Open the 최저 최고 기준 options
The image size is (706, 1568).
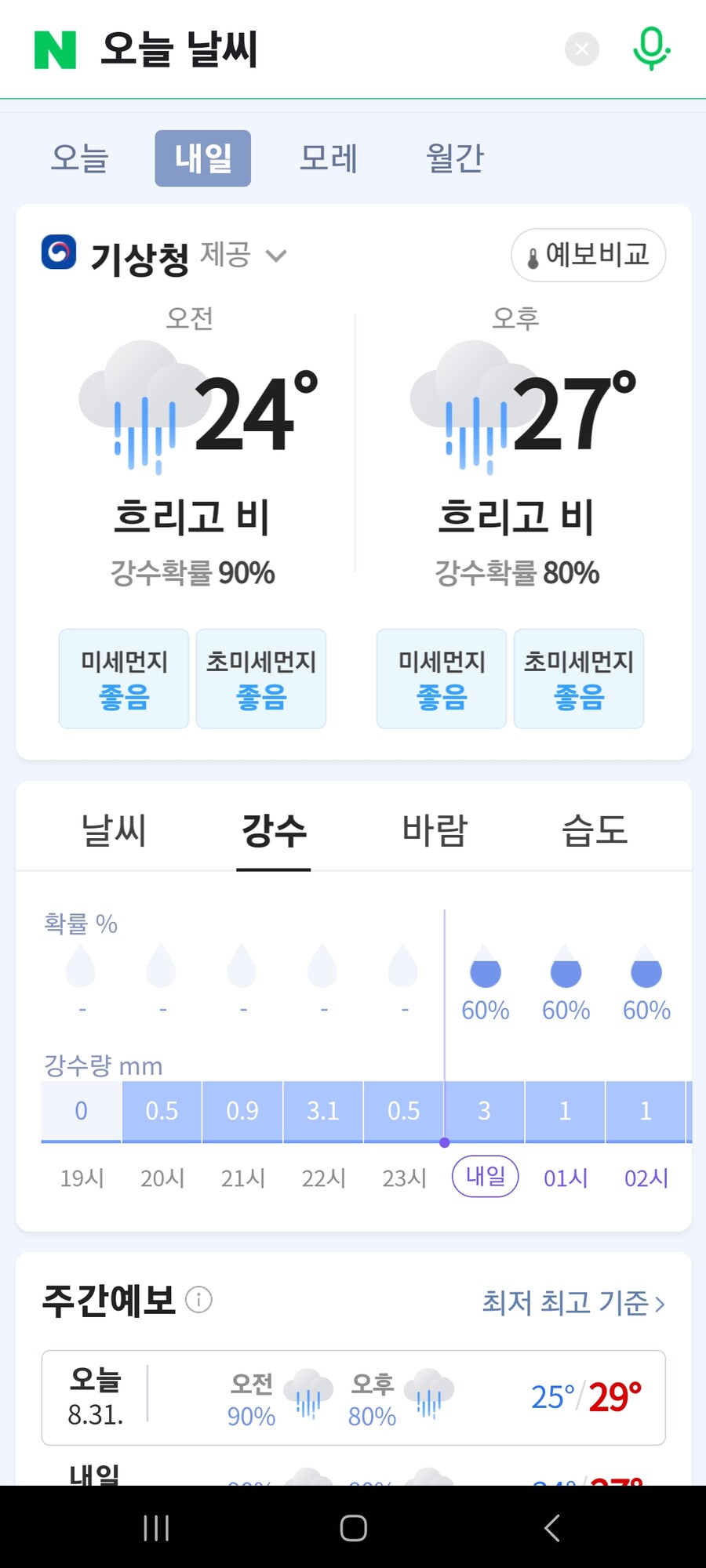pos(573,1301)
